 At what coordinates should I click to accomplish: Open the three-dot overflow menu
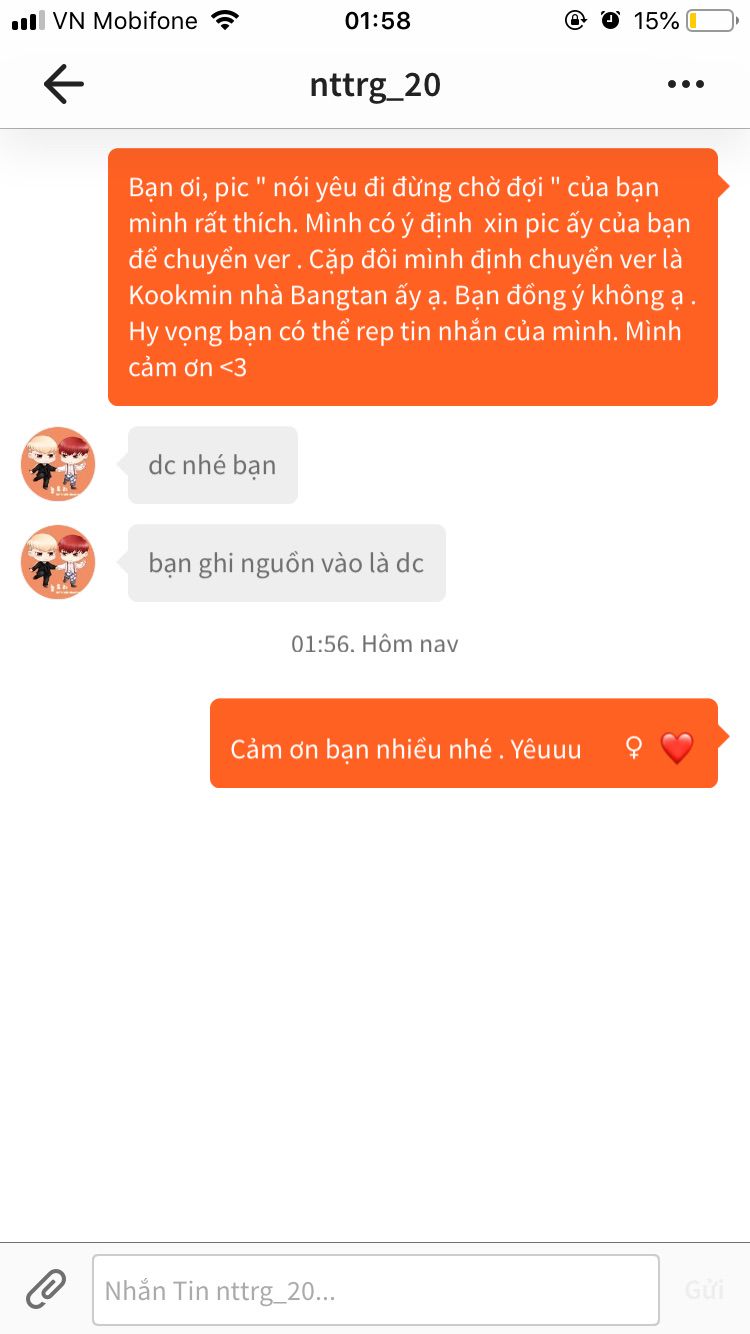click(x=686, y=85)
